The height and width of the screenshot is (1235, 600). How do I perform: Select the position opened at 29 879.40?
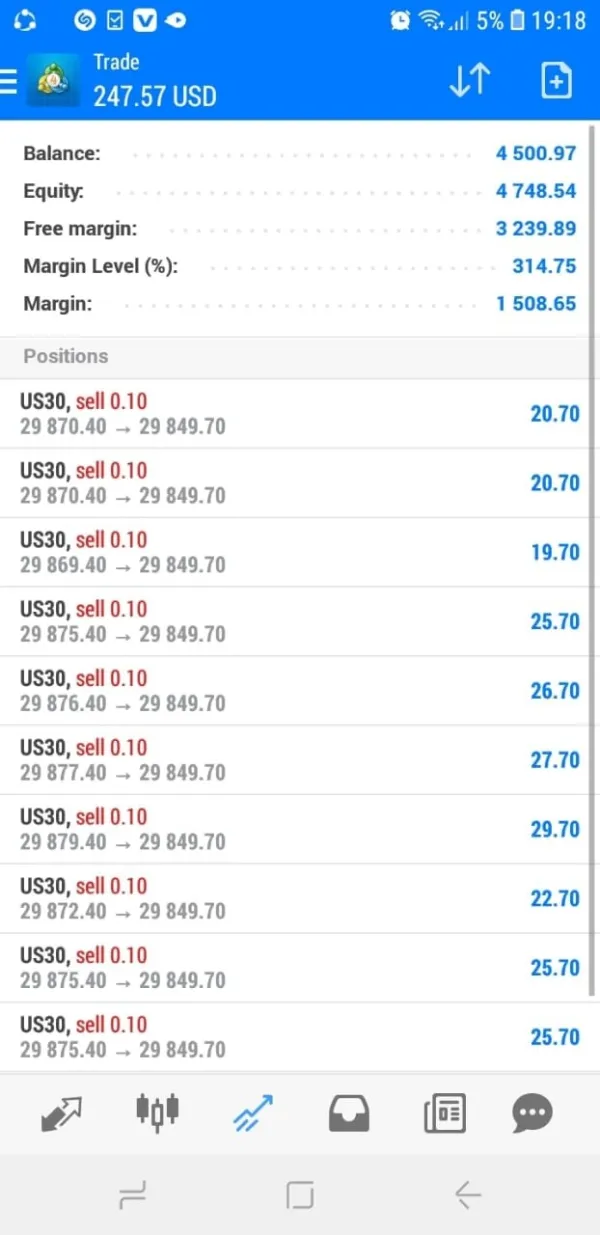[300, 829]
